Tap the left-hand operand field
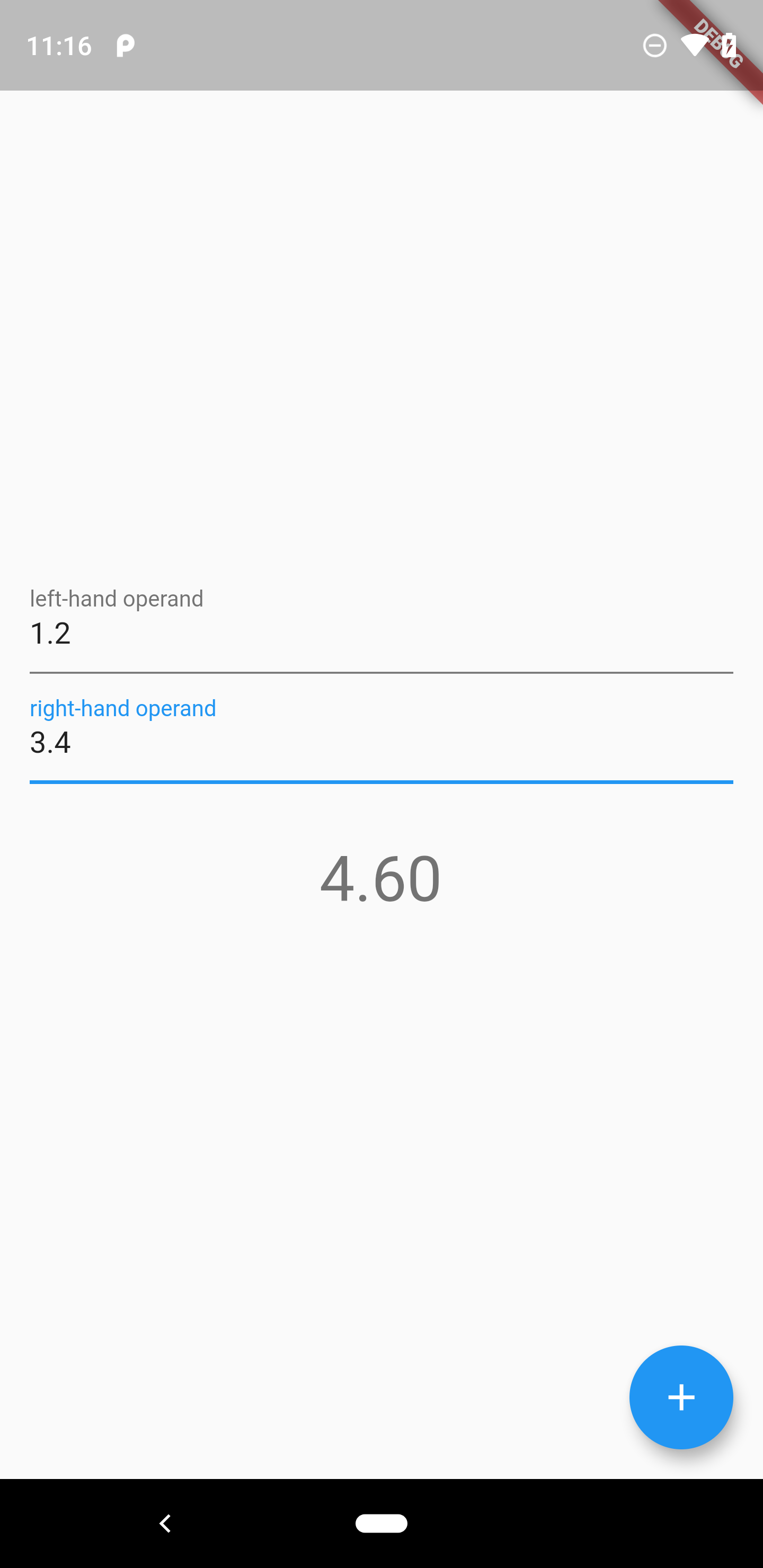Viewport: 763px width, 1568px height. pyautogui.click(x=381, y=634)
